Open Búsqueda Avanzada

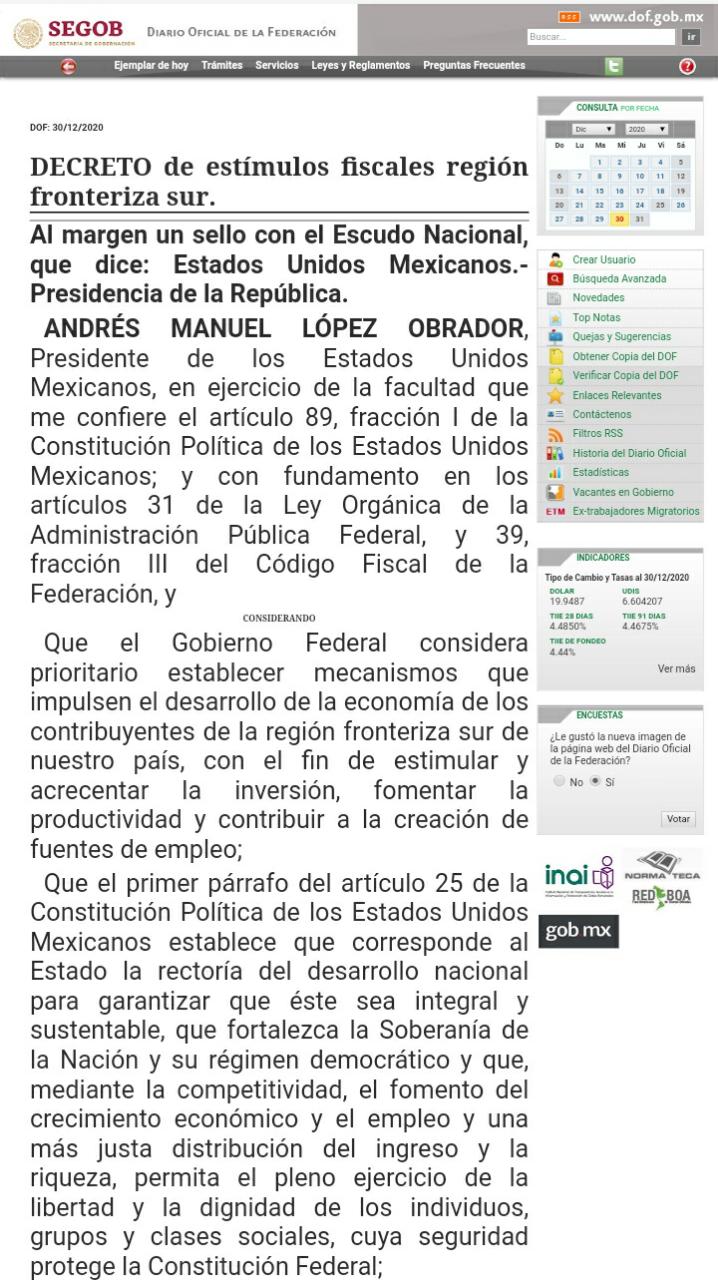[619, 279]
